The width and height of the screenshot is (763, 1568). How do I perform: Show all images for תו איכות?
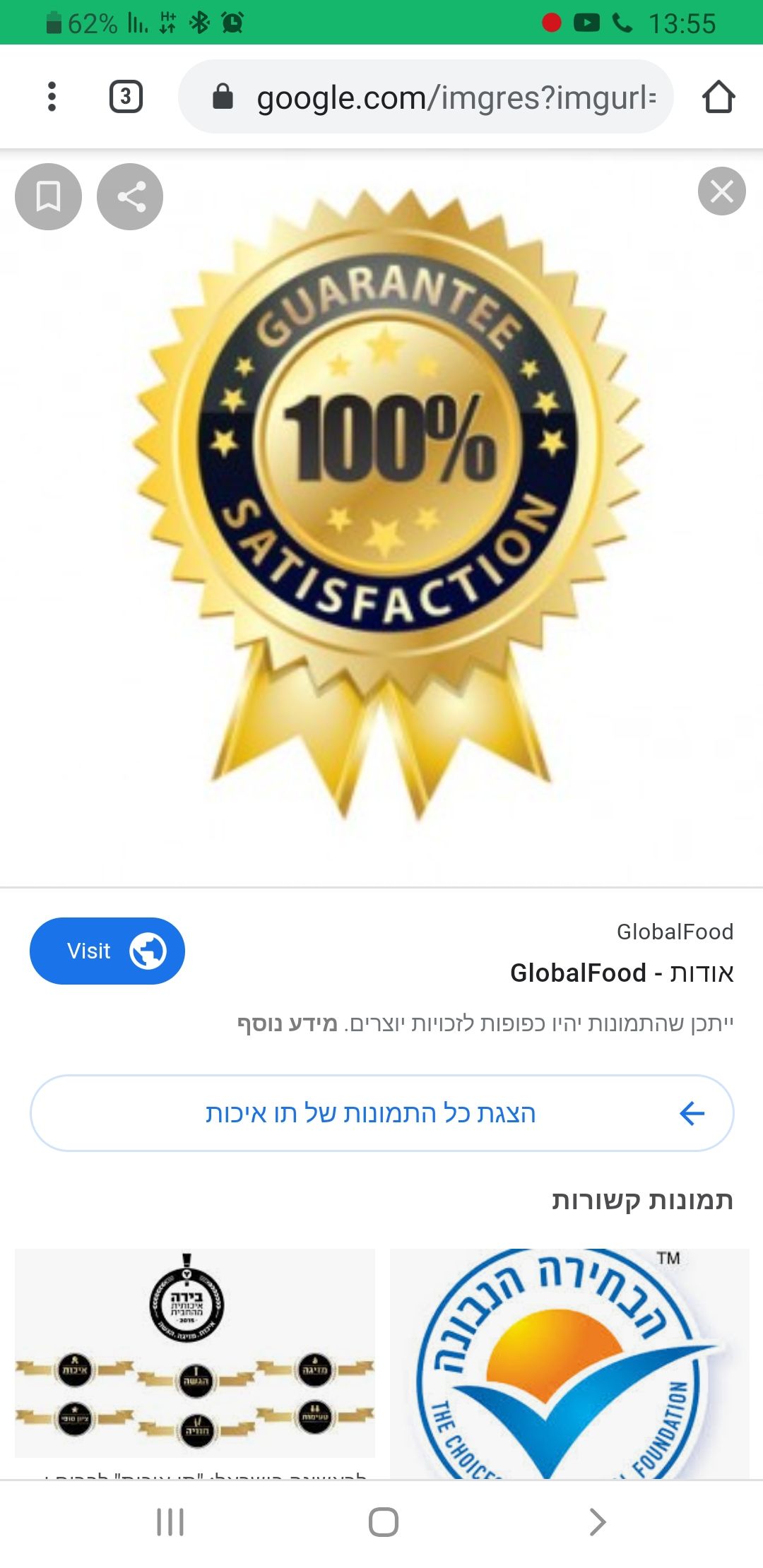click(381, 1113)
